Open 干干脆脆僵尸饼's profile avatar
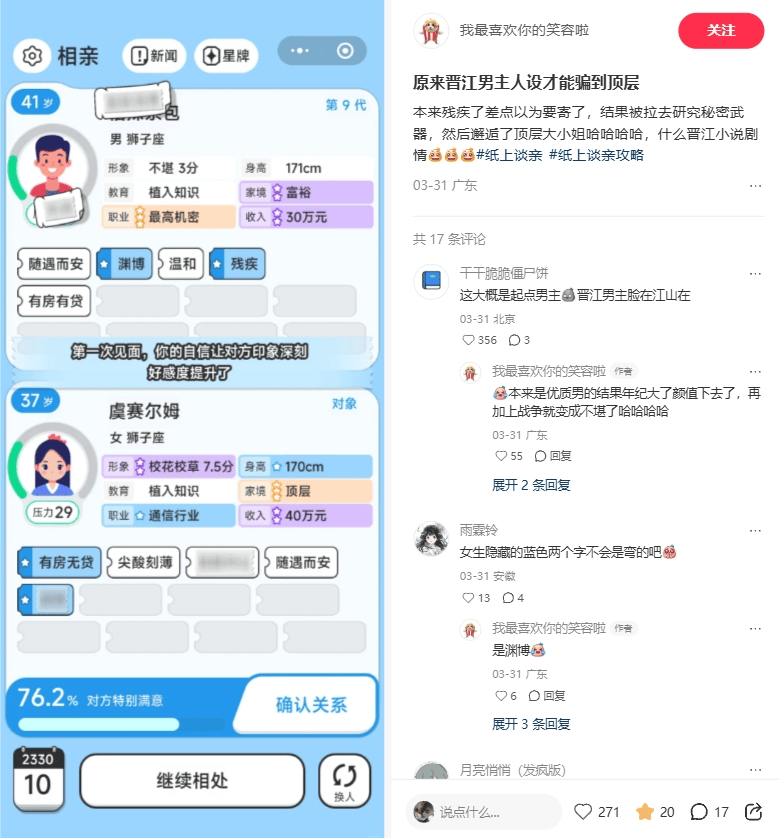The height and width of the screenshot is (838, 779). [x=431, y=281]
